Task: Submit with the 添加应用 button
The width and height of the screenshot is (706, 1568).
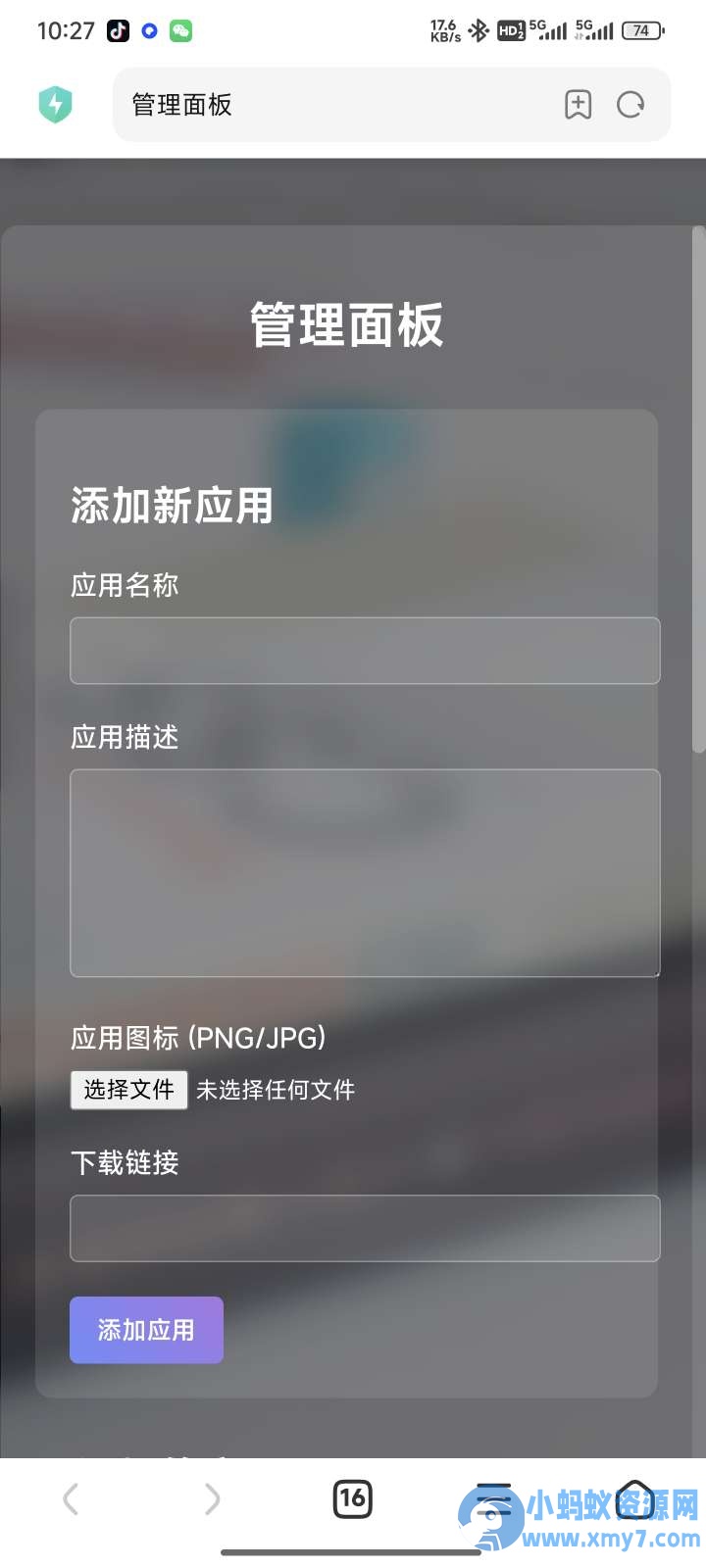Action: point(146,1330)
